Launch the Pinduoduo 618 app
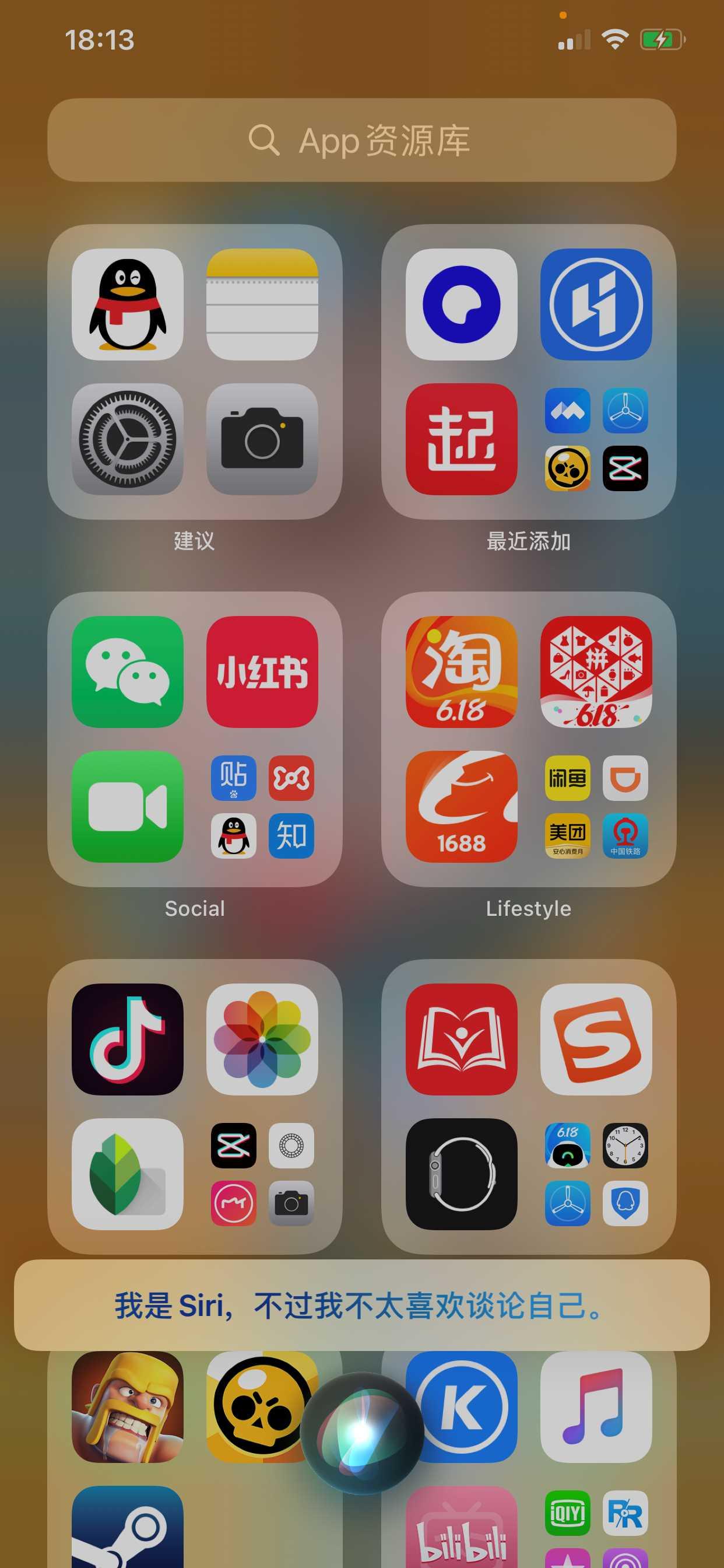 [596, 671]
